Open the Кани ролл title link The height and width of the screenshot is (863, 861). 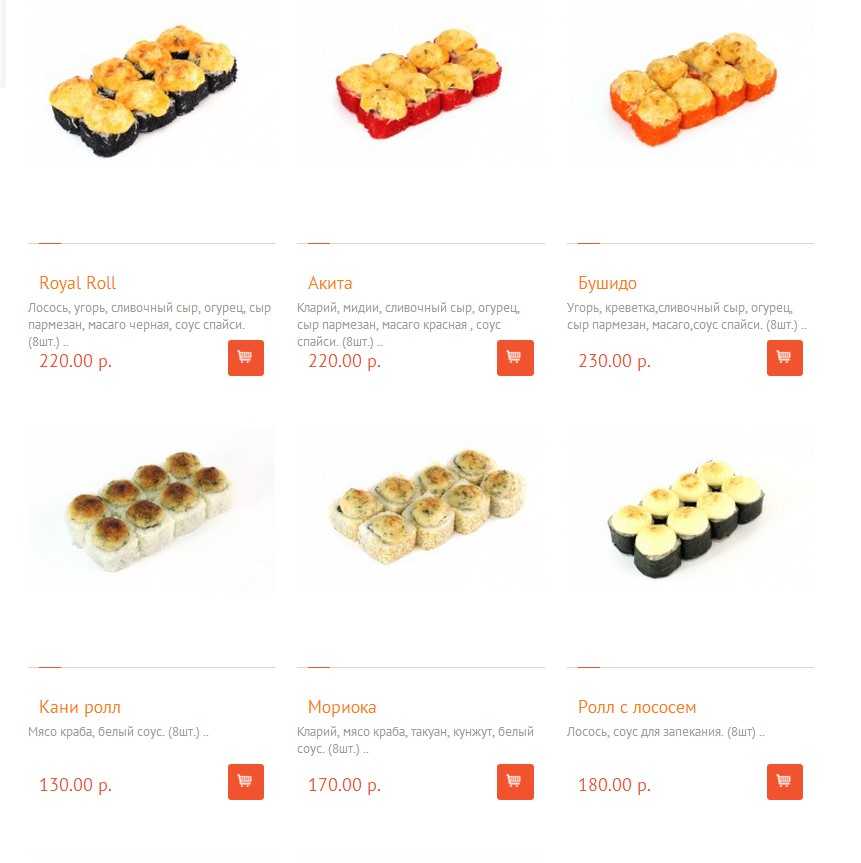click(80, 707)
